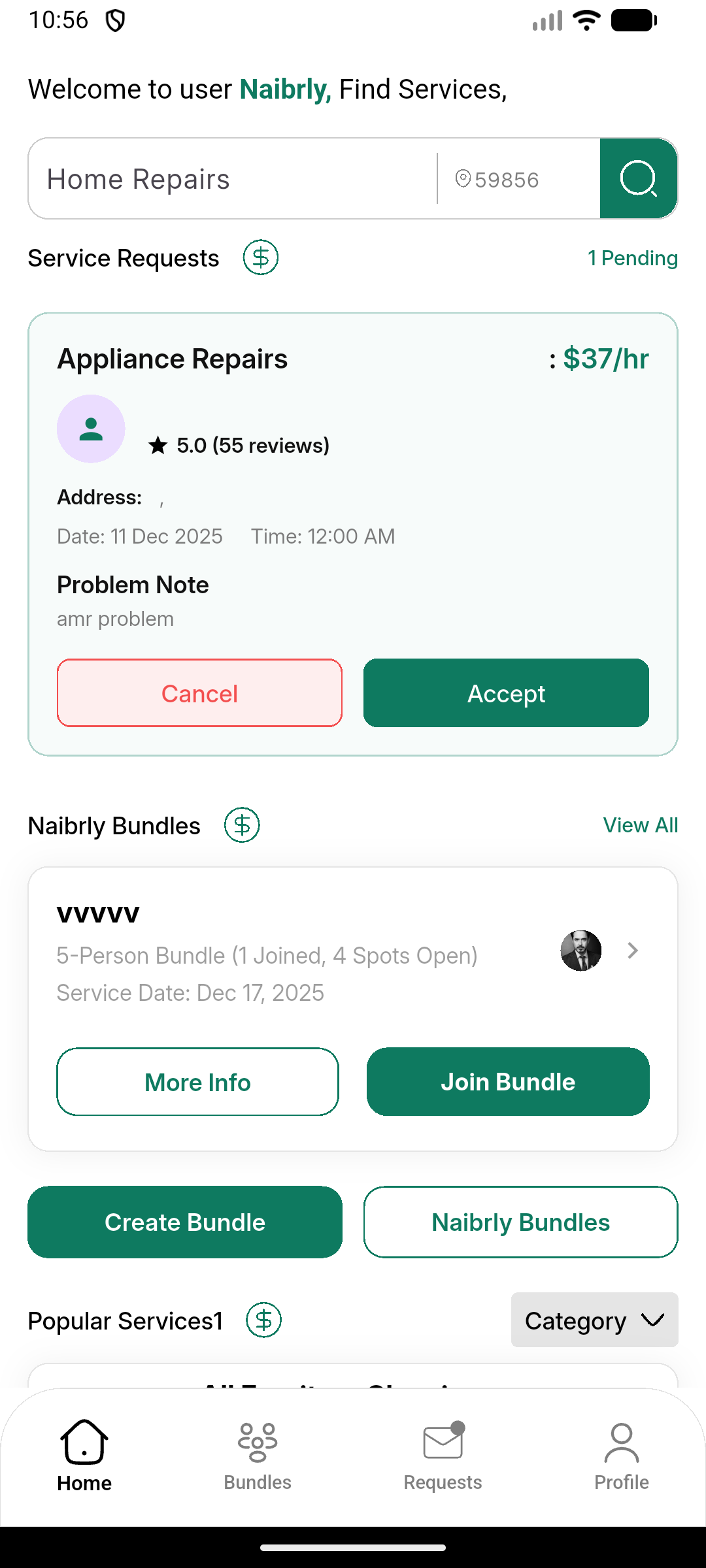Tap the dollar icon next to Service Requests
Image resolution: width=706 pixels, height=1568 pixels.
[x=261, y=257]
